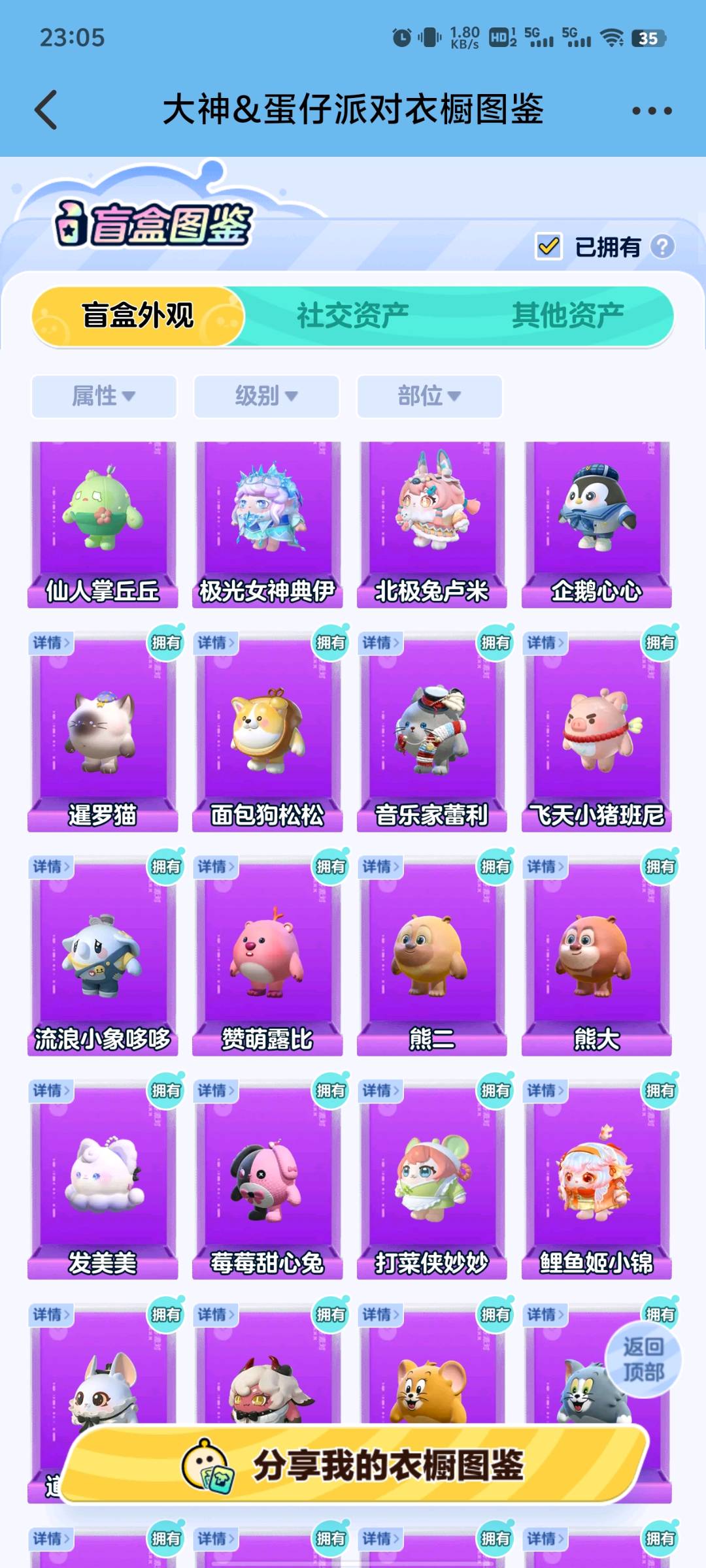Expand the 级别 filter dropdown

click(x=266, y=396)
